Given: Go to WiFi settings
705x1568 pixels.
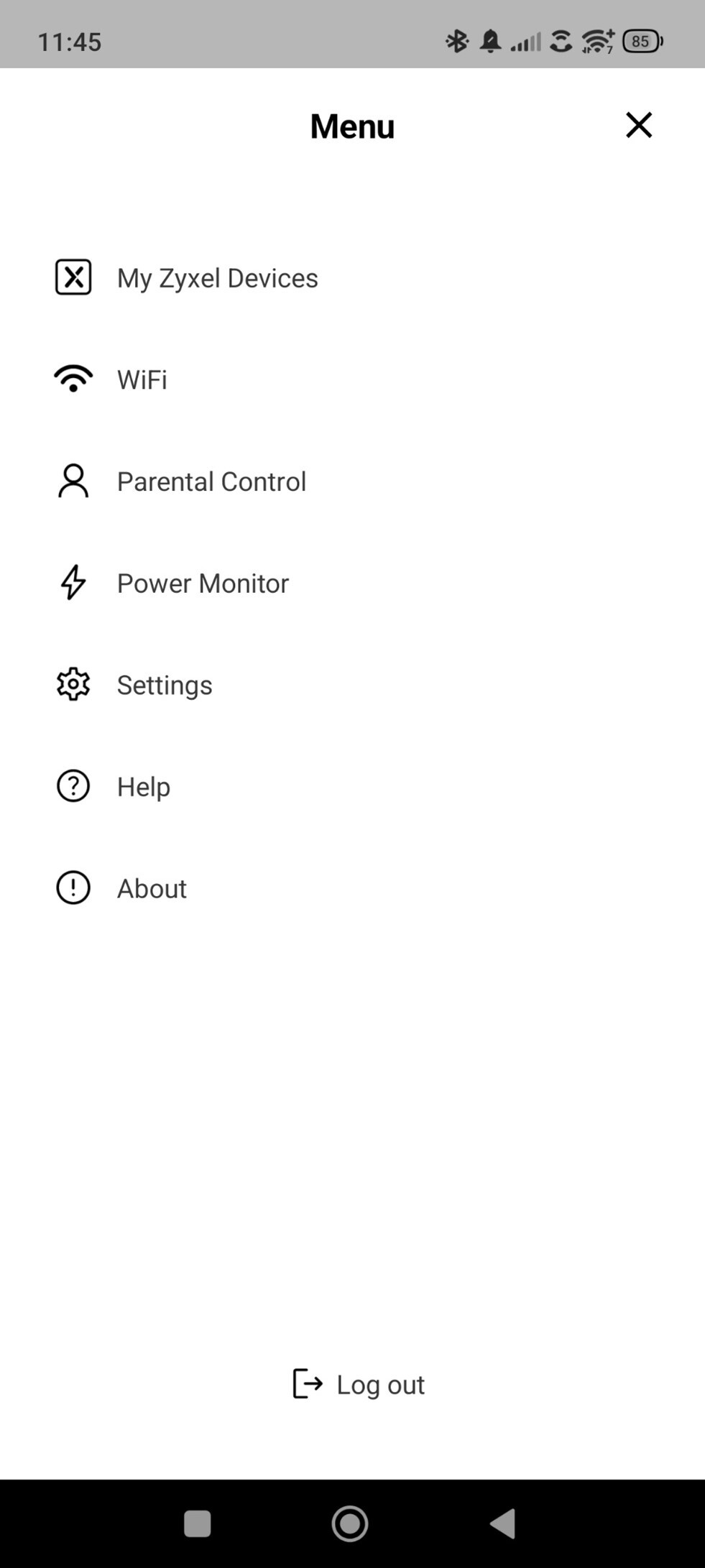Looking at the screenshot, I should [142, 379].
